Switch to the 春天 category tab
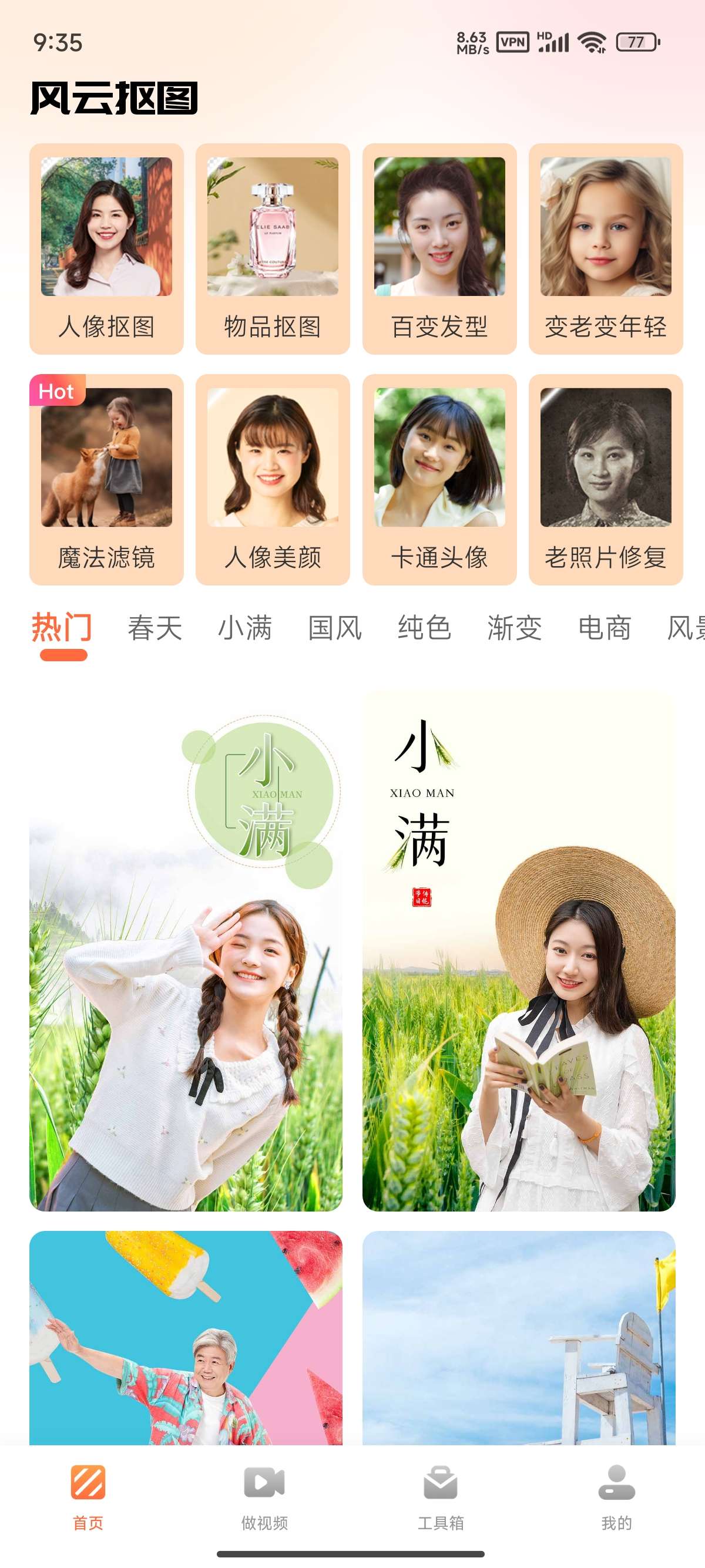 155,628
